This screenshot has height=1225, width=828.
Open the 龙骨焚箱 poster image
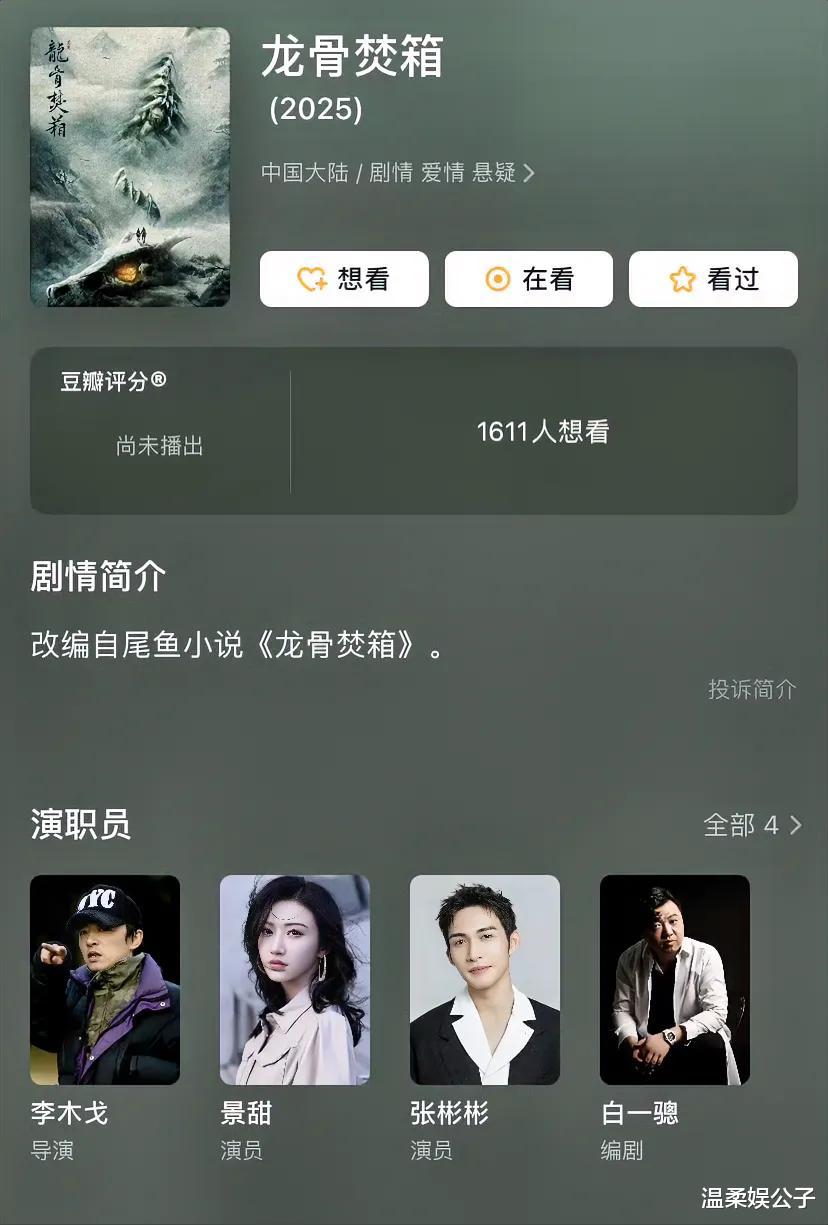click(130, 167)
